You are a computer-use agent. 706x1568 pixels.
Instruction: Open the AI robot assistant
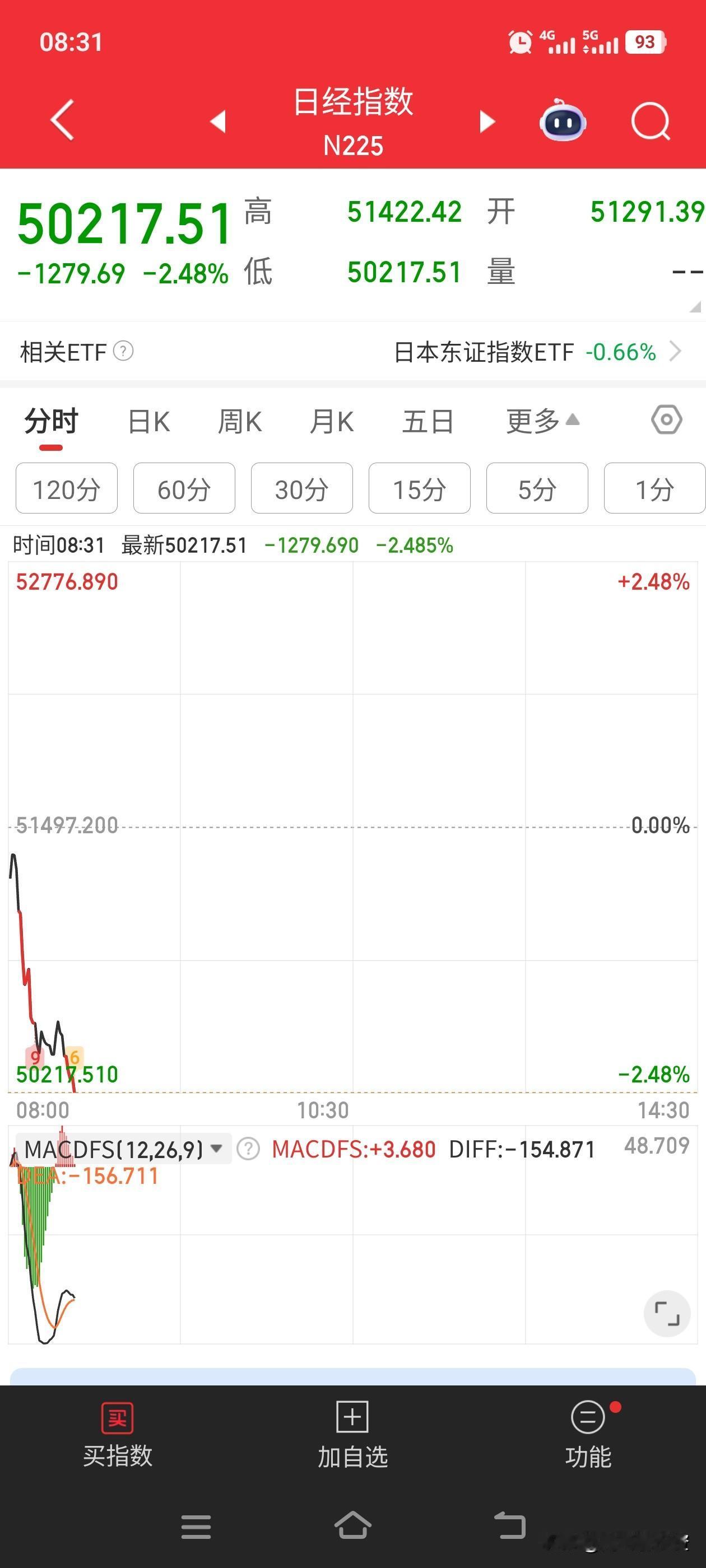(x=564, y=121)
